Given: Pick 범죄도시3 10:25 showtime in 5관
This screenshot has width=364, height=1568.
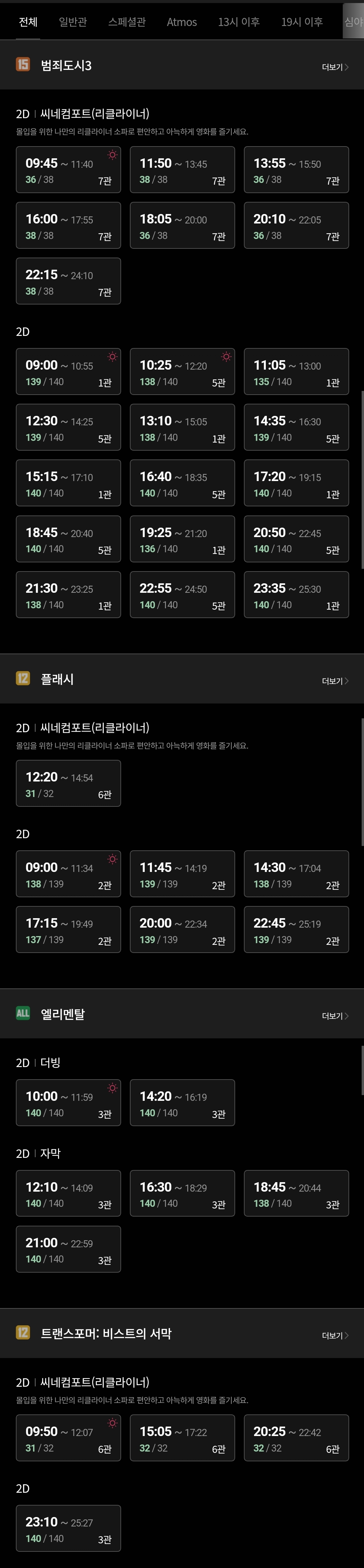Looking at the screenshot, I should point(182,372).
